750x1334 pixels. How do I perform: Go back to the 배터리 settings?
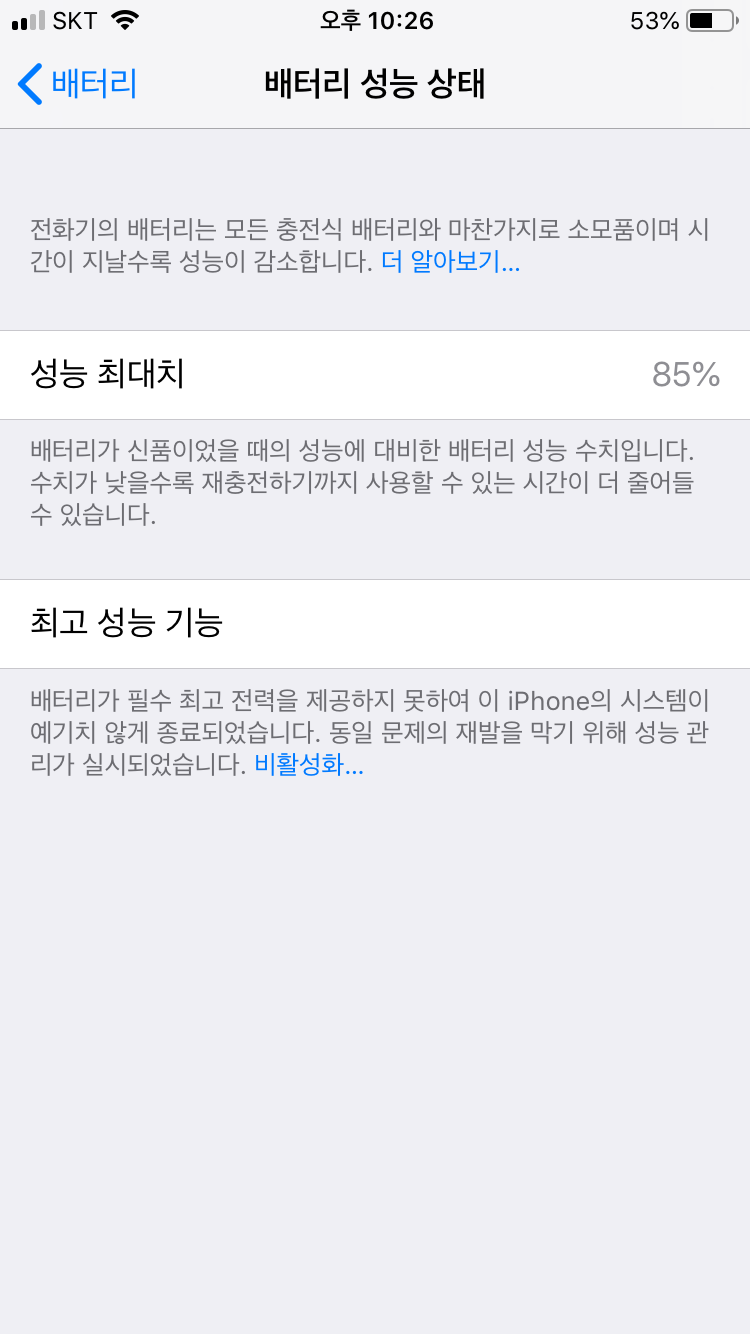[x=78, y=84]
